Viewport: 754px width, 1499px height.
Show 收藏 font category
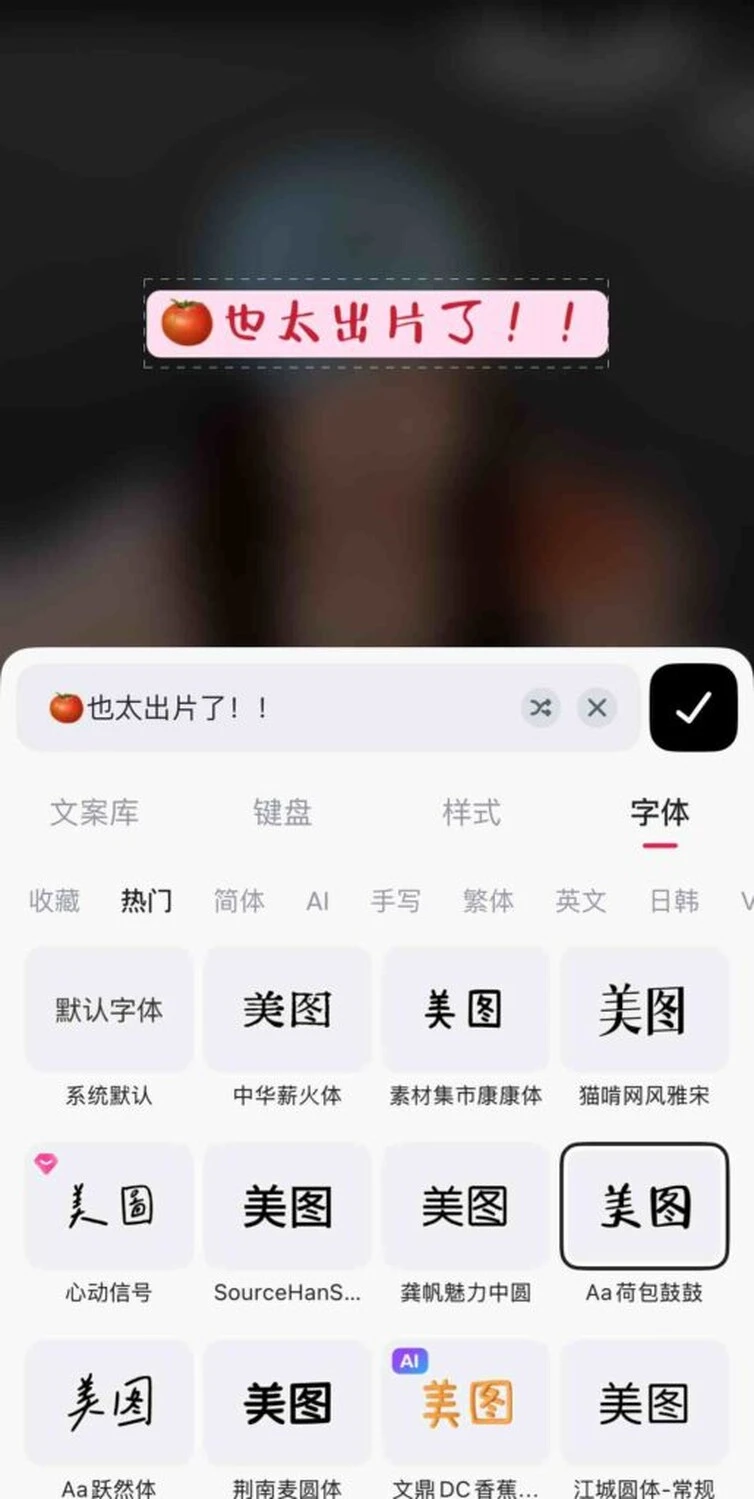(x=54, y=900)
